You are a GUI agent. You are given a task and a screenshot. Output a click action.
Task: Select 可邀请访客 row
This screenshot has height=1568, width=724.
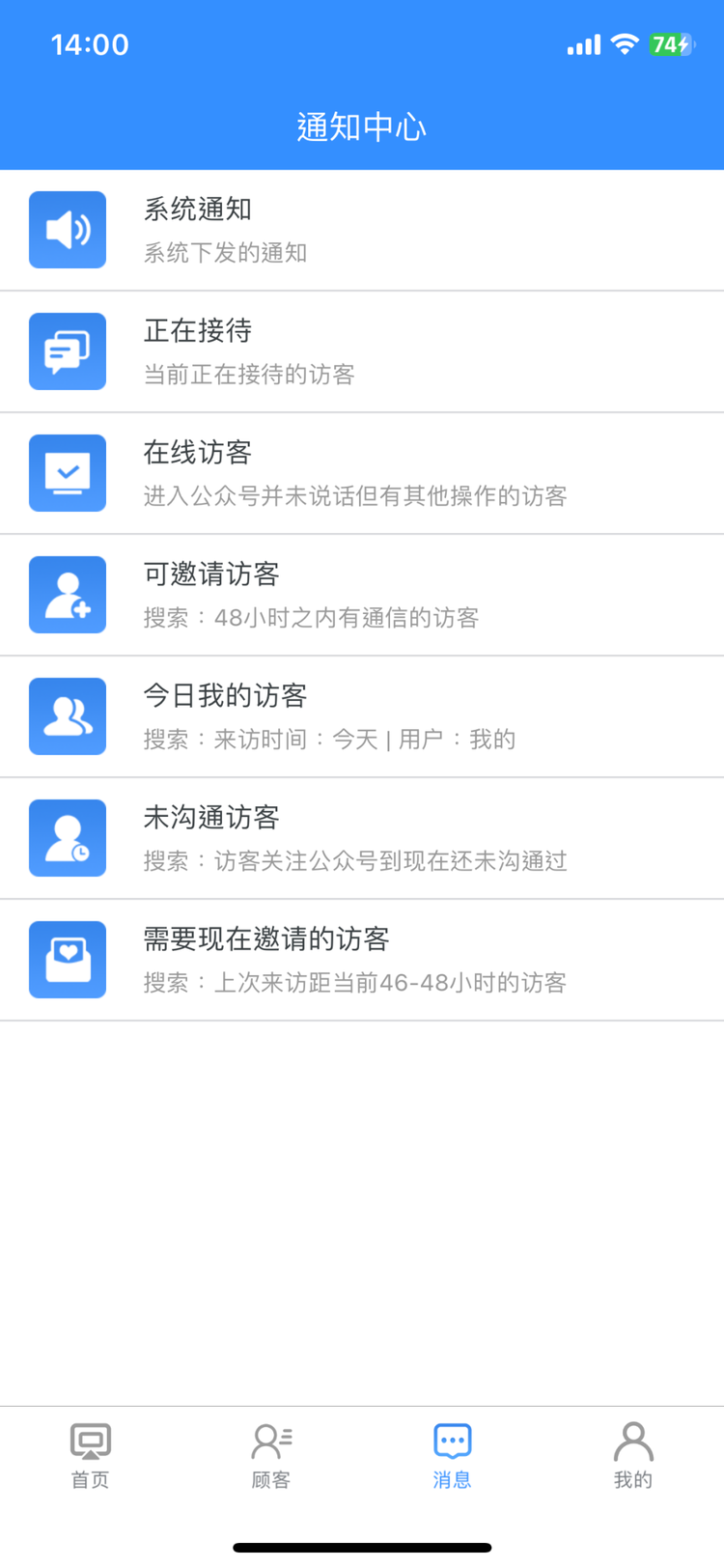coord(362,596)
